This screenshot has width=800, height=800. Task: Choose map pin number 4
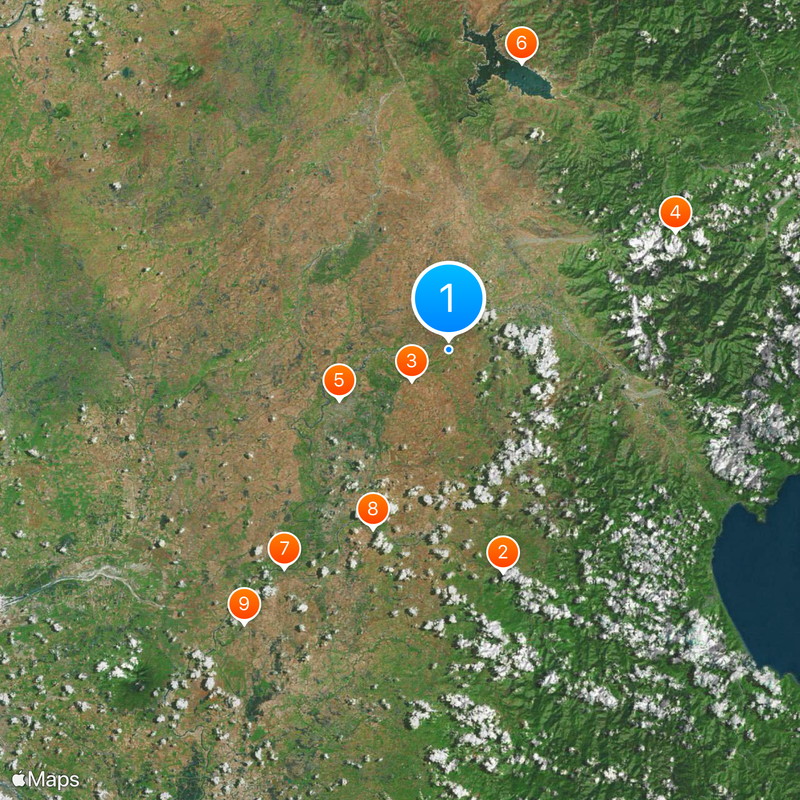(x=675, y=212)
